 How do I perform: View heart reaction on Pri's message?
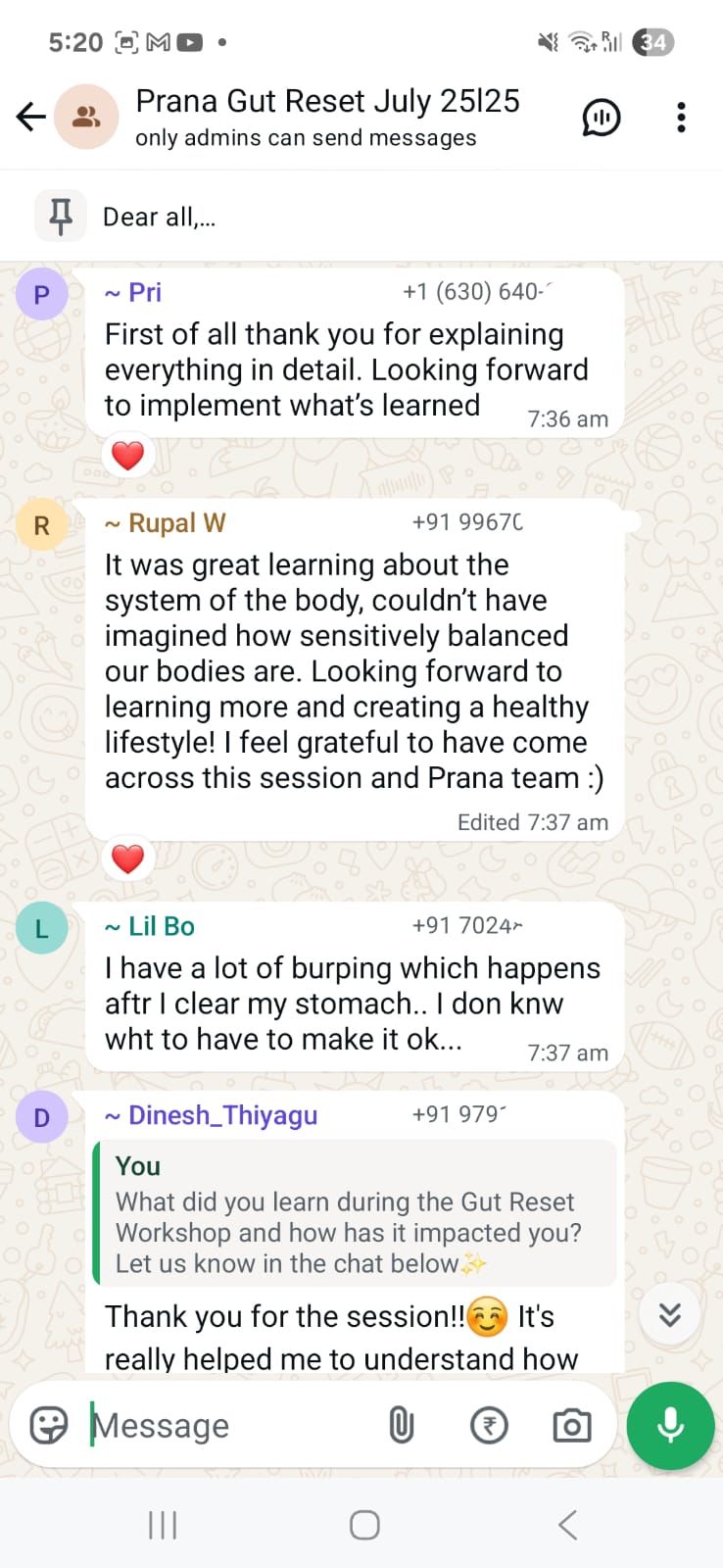click(128, 456)
